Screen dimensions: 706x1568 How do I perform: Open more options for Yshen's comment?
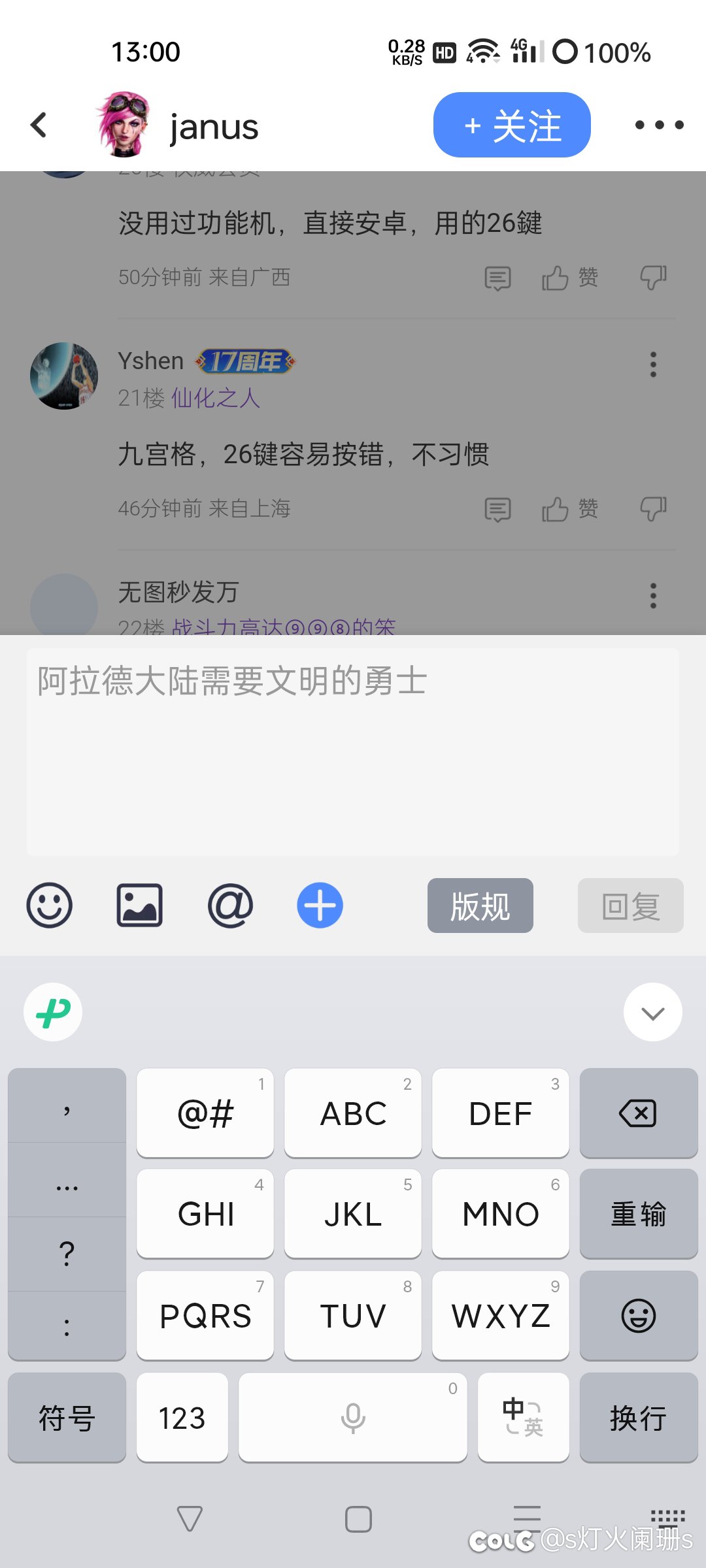652,365
